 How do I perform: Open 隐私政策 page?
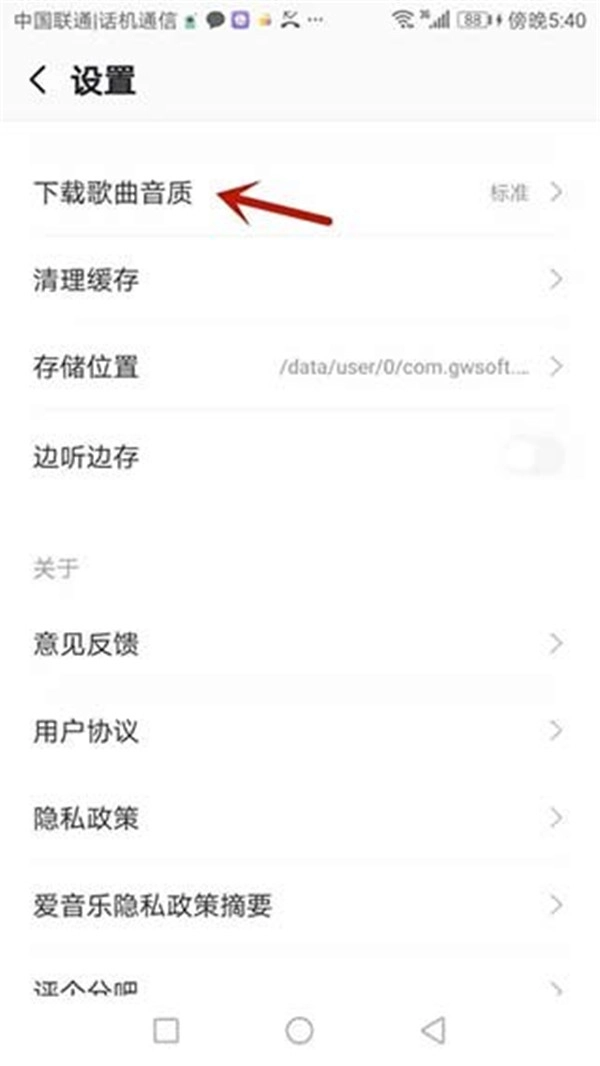point(300,818)
